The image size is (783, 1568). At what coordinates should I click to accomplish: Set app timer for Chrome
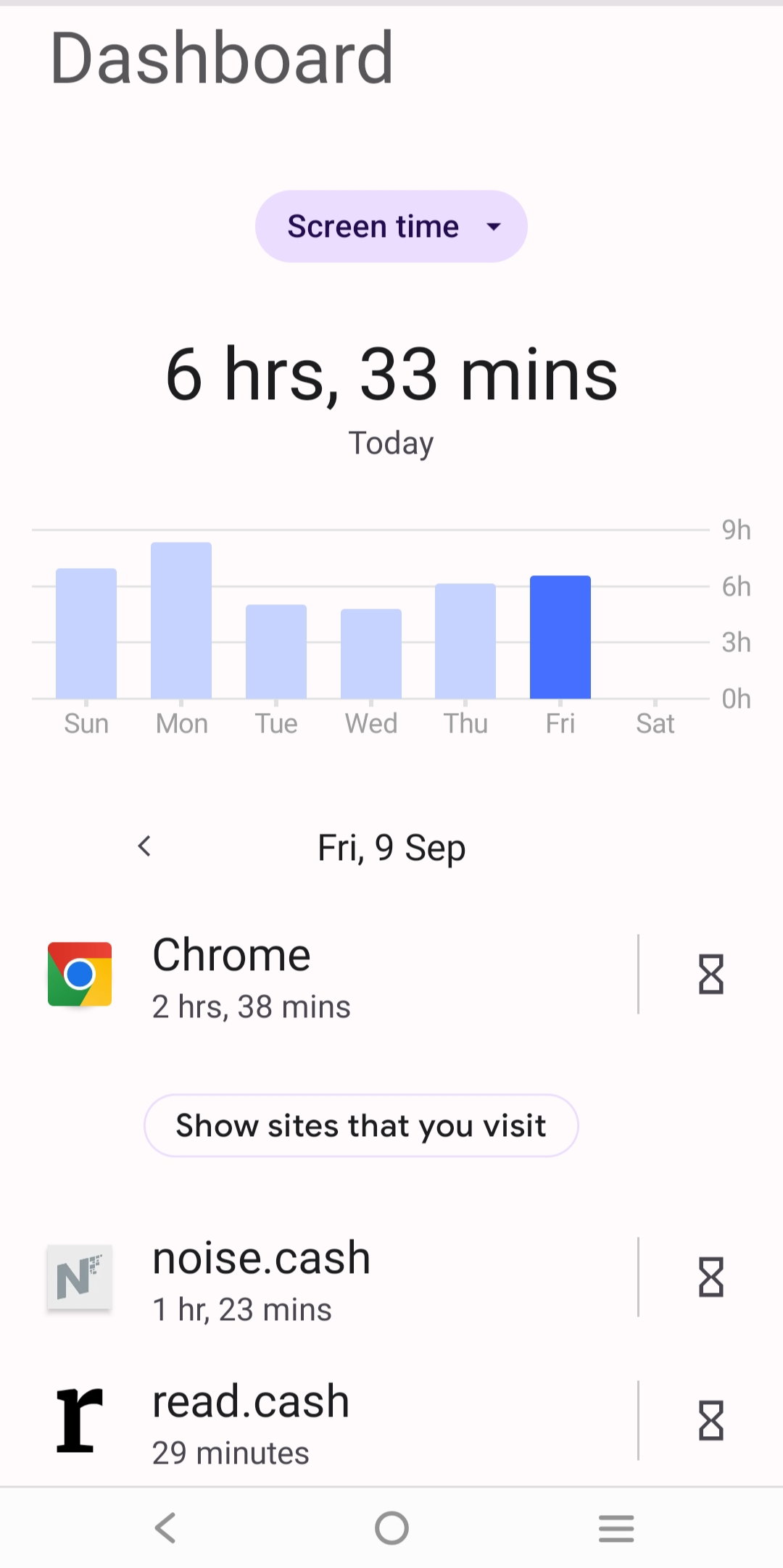pos(711,975)
